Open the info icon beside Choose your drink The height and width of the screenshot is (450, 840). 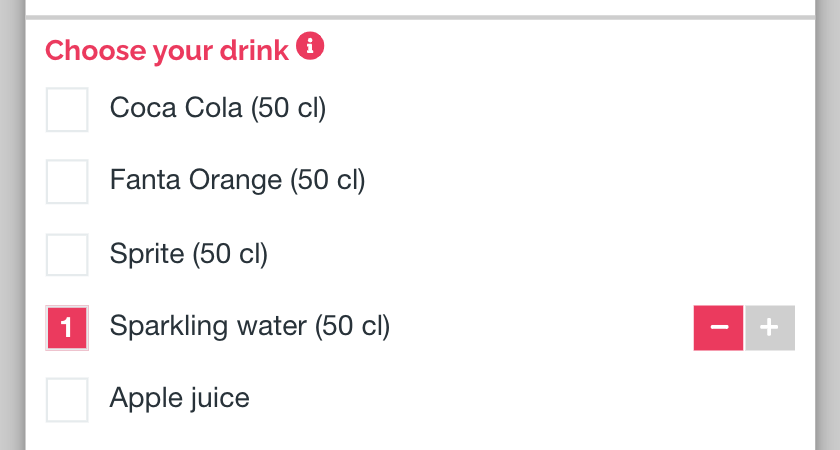(311, 46)
